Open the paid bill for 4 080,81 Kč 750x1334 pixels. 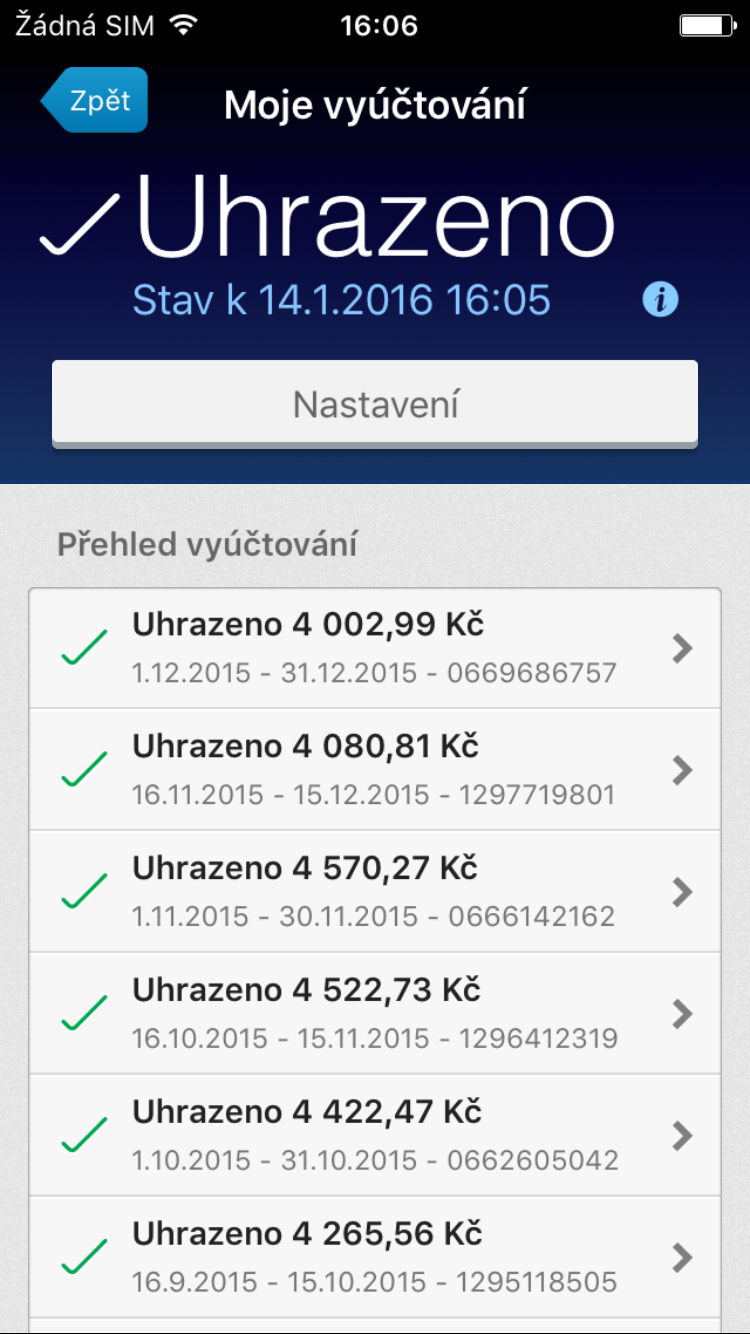point(375,770)
